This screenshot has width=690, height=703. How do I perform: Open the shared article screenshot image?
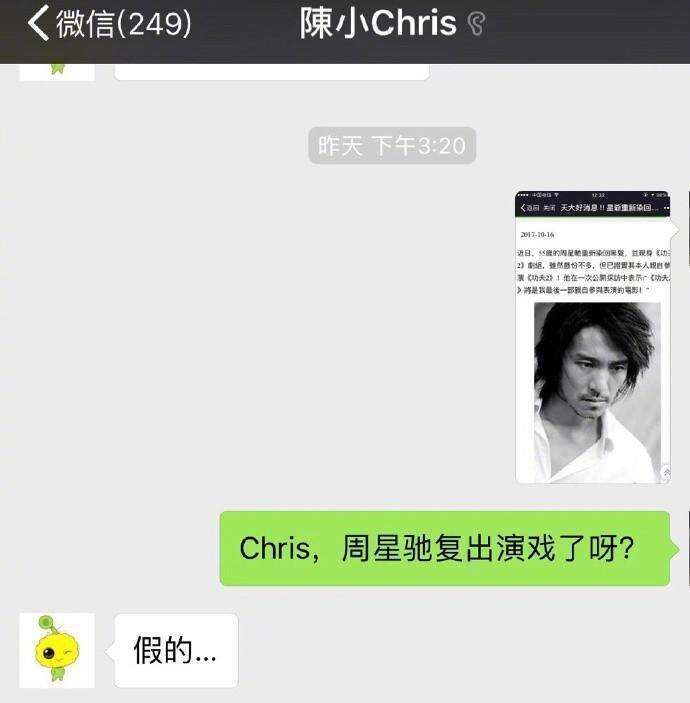coord(593,337)
